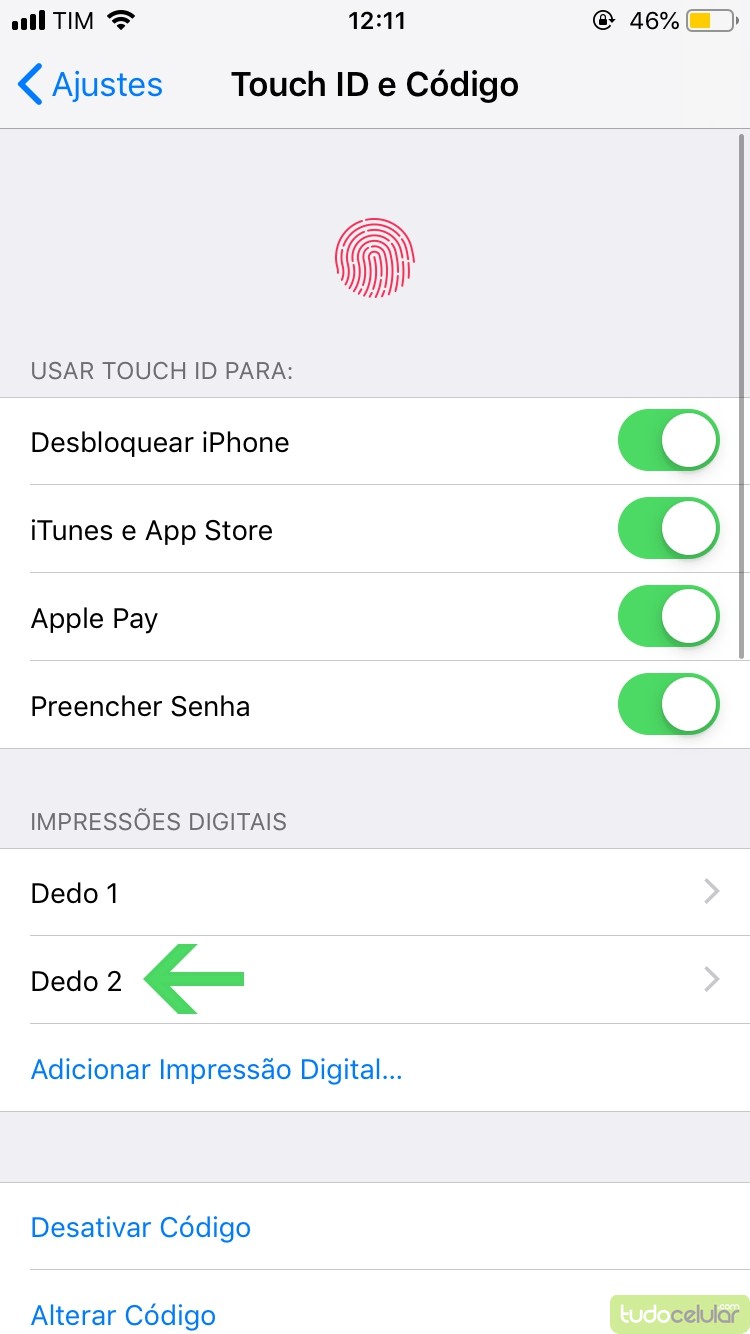Open Alterar Código
This screenshot has width=750, height=1334.
[123, 1314]
